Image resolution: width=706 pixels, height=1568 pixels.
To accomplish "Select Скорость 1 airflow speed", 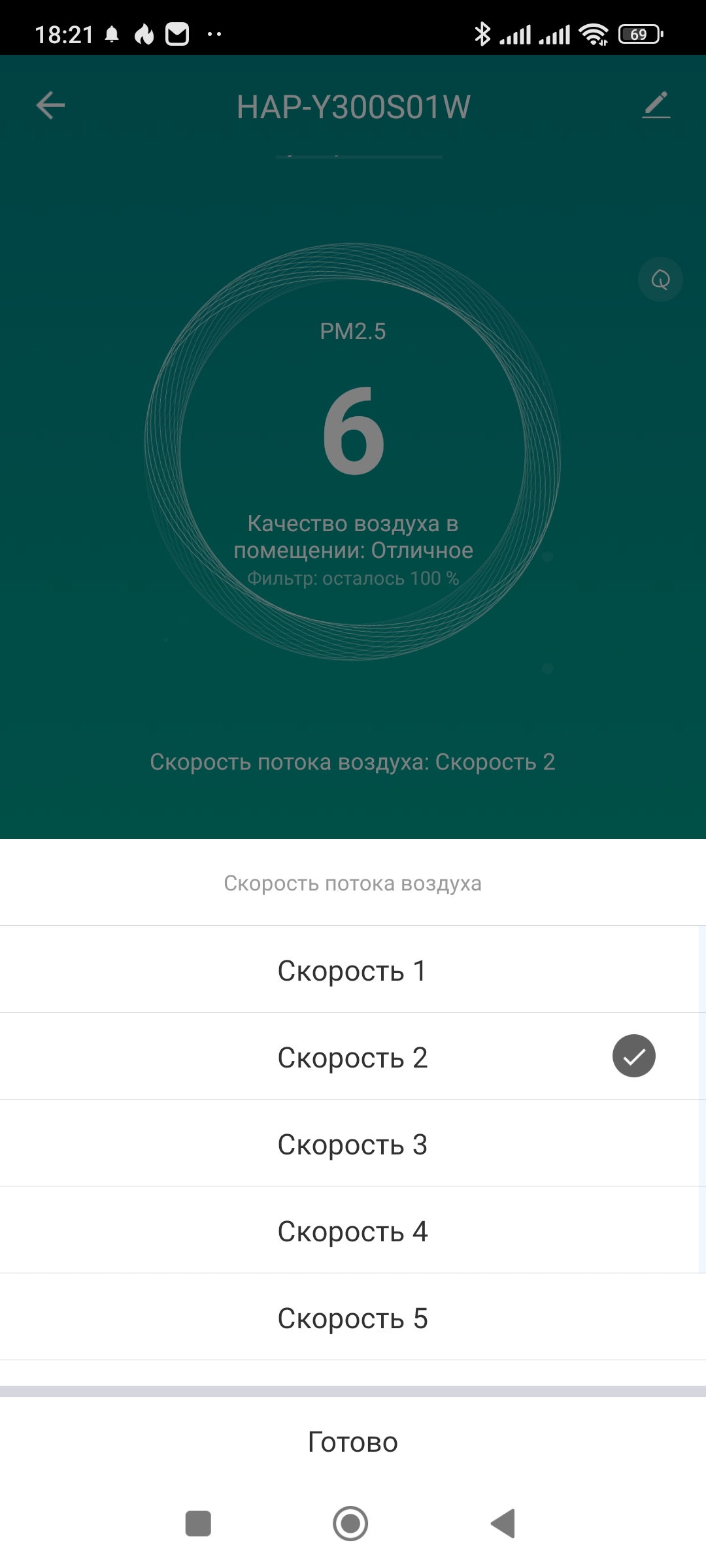I will pos(352,971).
